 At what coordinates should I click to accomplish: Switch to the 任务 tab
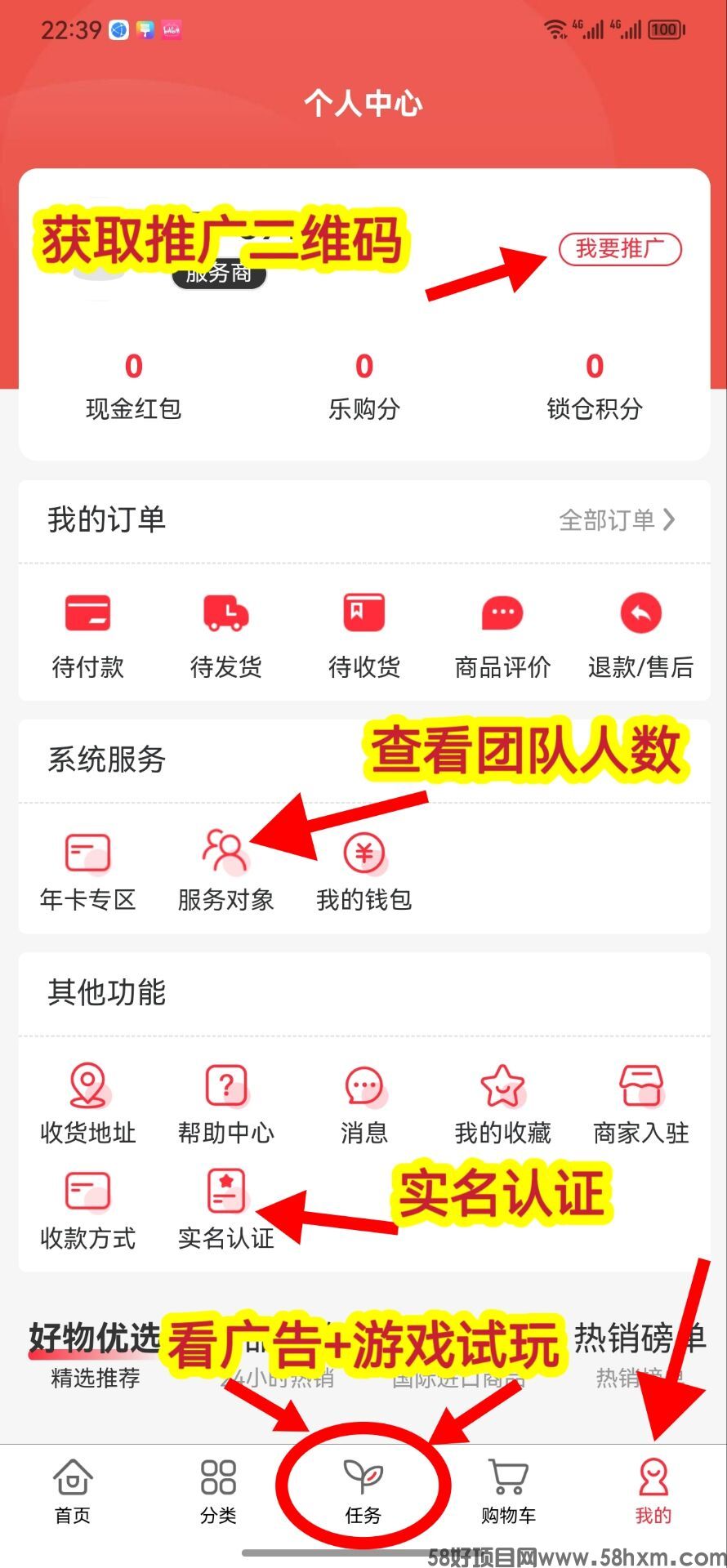pos(363,1492)
